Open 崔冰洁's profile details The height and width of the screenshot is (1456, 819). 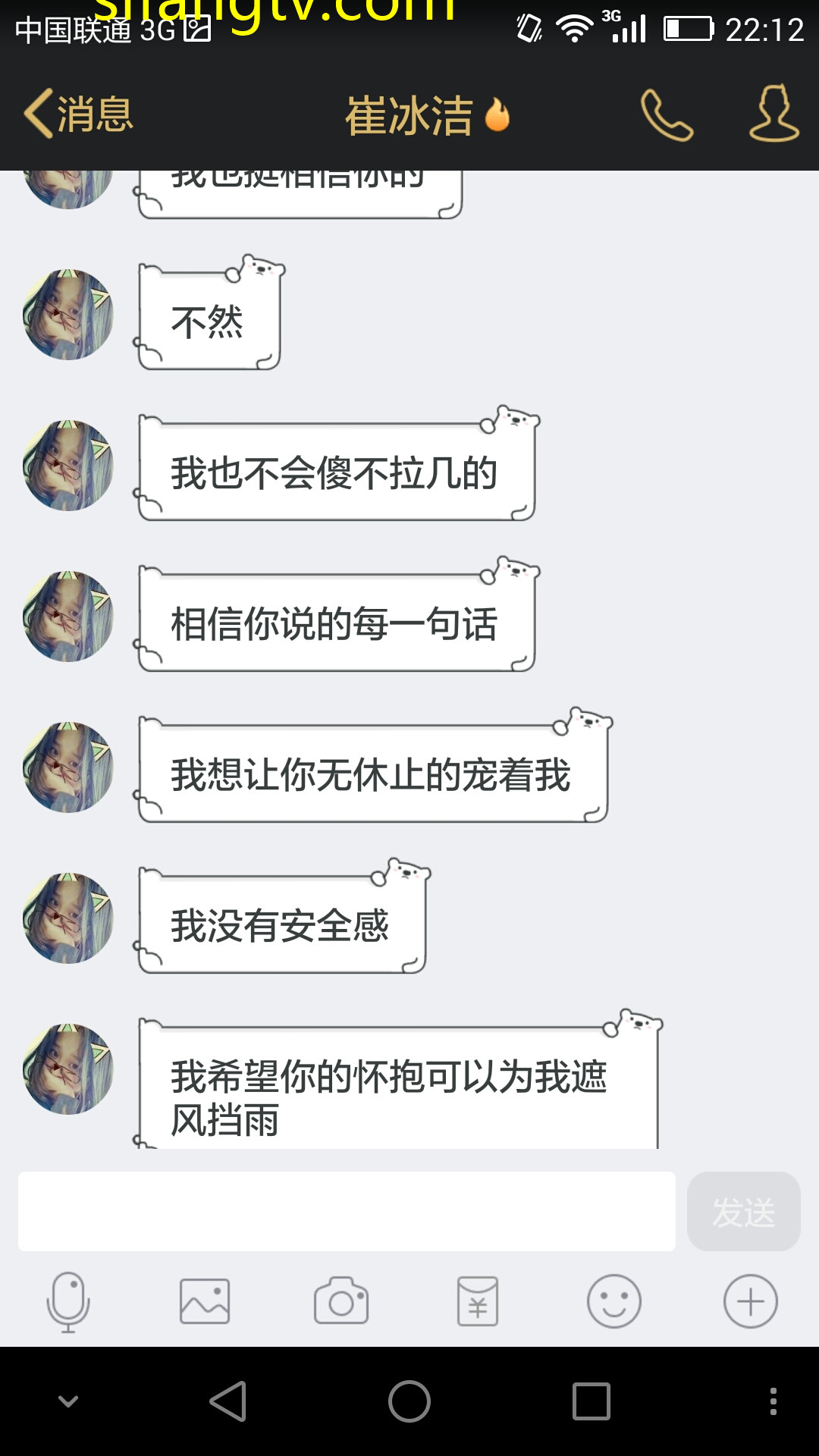tap(773, 114)
